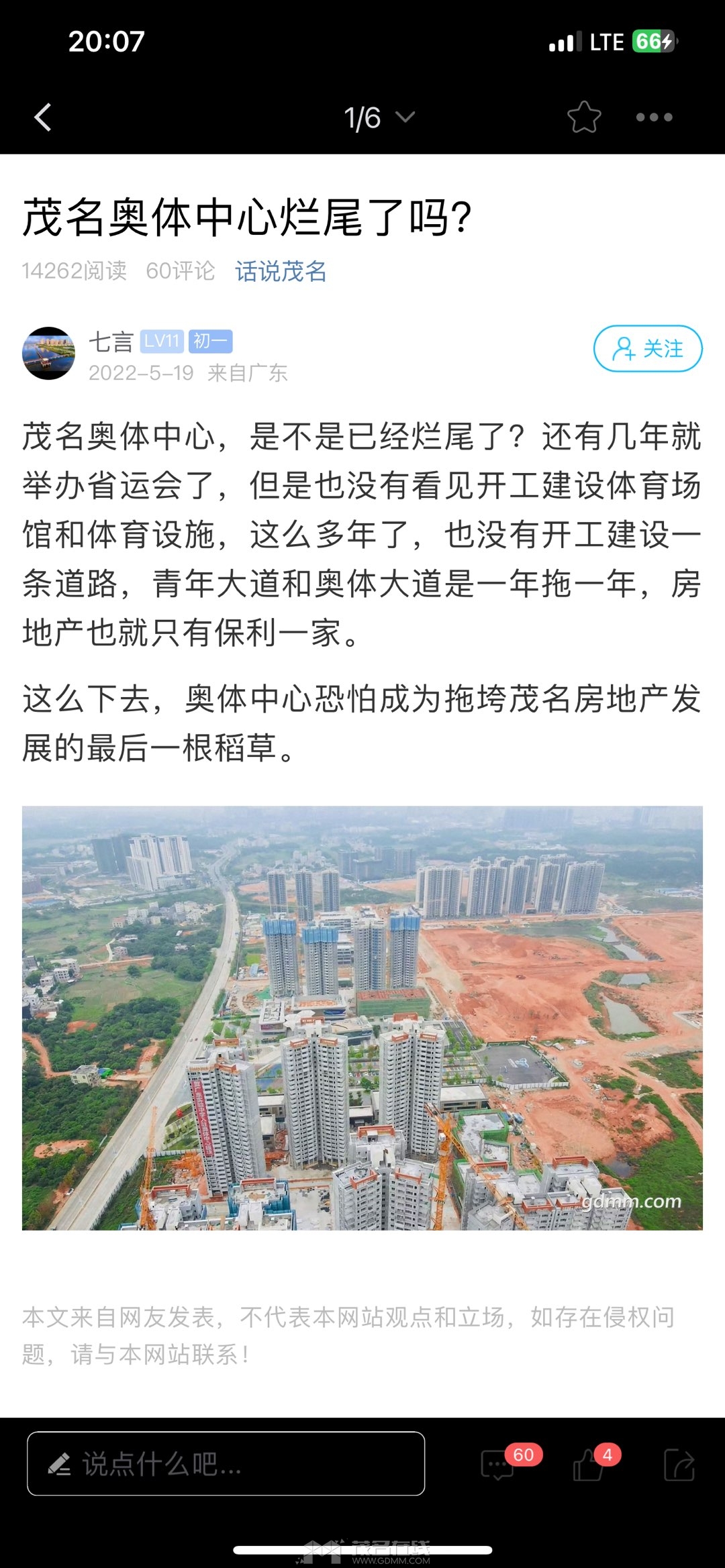Open the aerial construction photo
This screenshot has height=1568, width=725.
click(x=362, y=1018)
